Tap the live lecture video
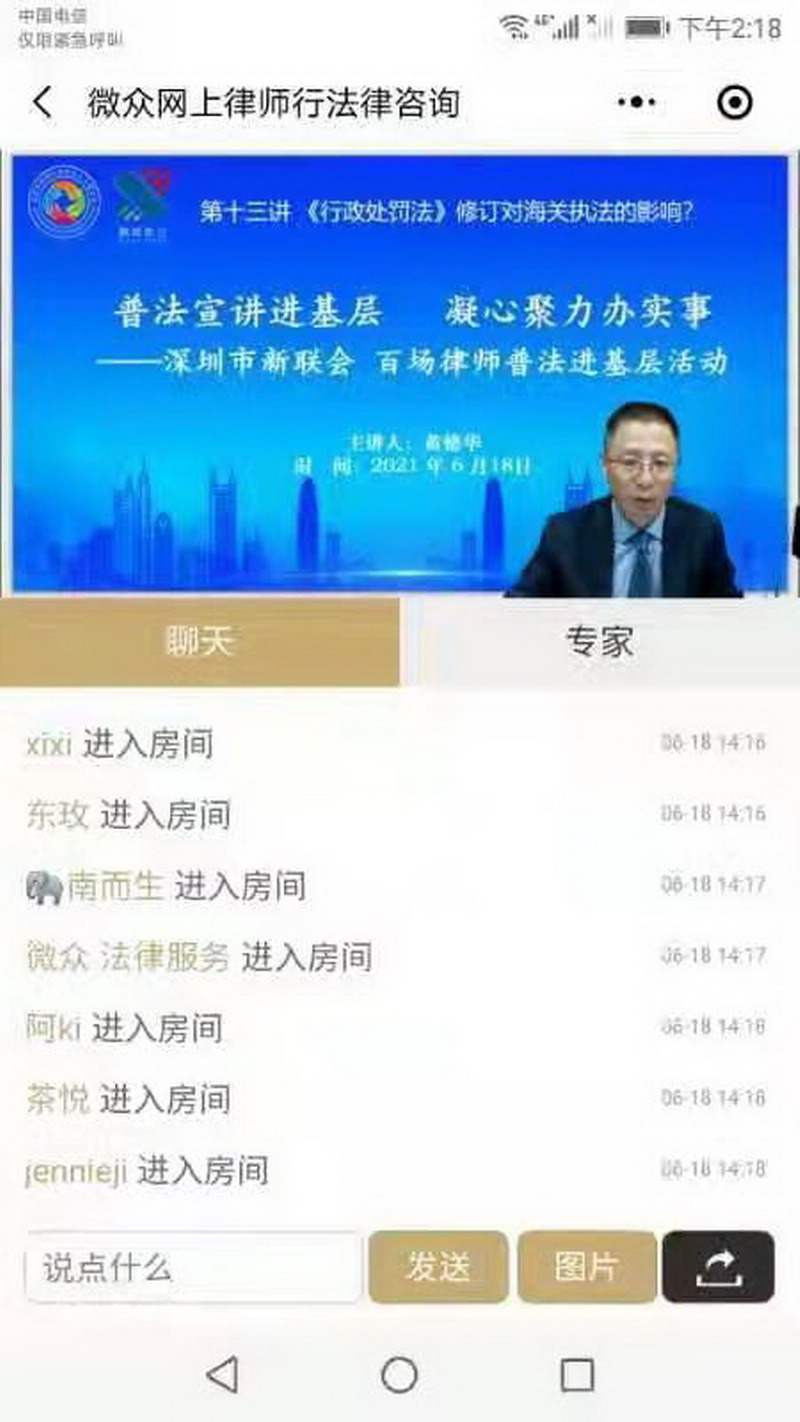 pos(400,375)
